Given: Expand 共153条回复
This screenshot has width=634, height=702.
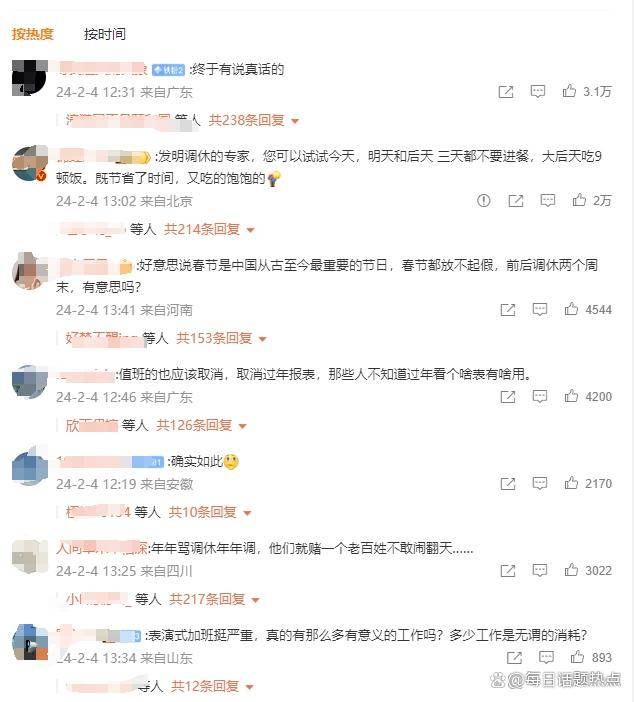Looking at the screenshot, I should 222,338.
